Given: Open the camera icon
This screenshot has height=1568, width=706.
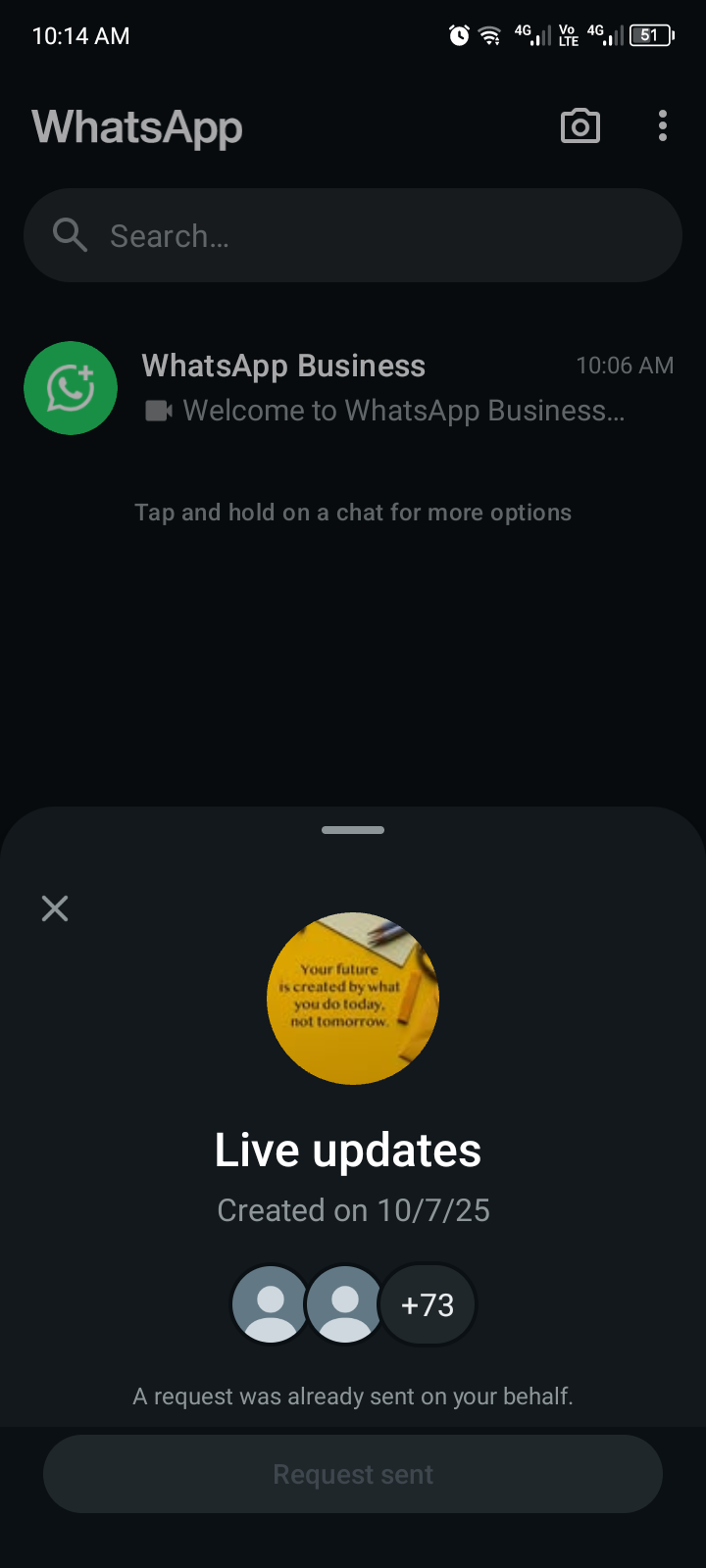Looking at the screenshot, I should (x=580, y=126).
